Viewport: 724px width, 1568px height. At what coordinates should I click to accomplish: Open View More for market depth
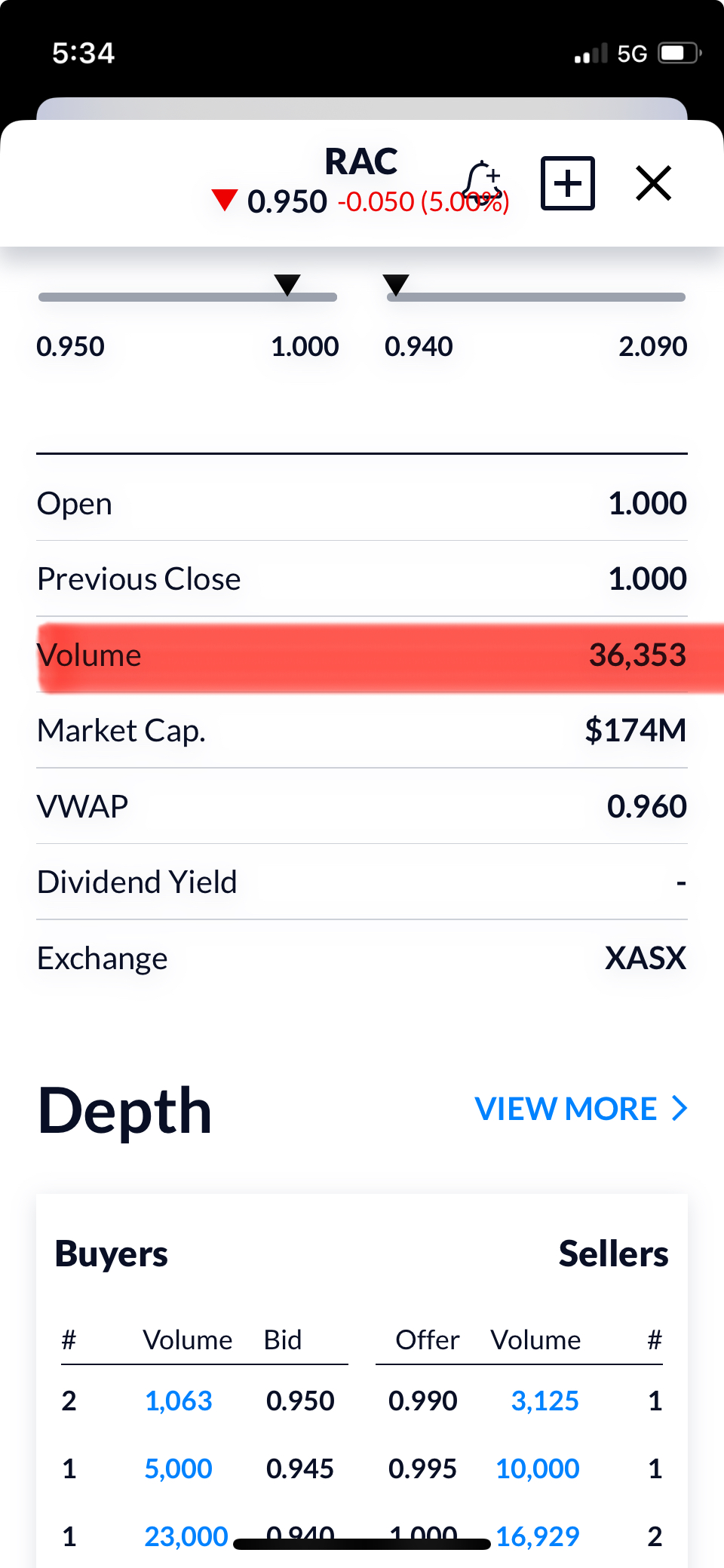coord(581,1109)
